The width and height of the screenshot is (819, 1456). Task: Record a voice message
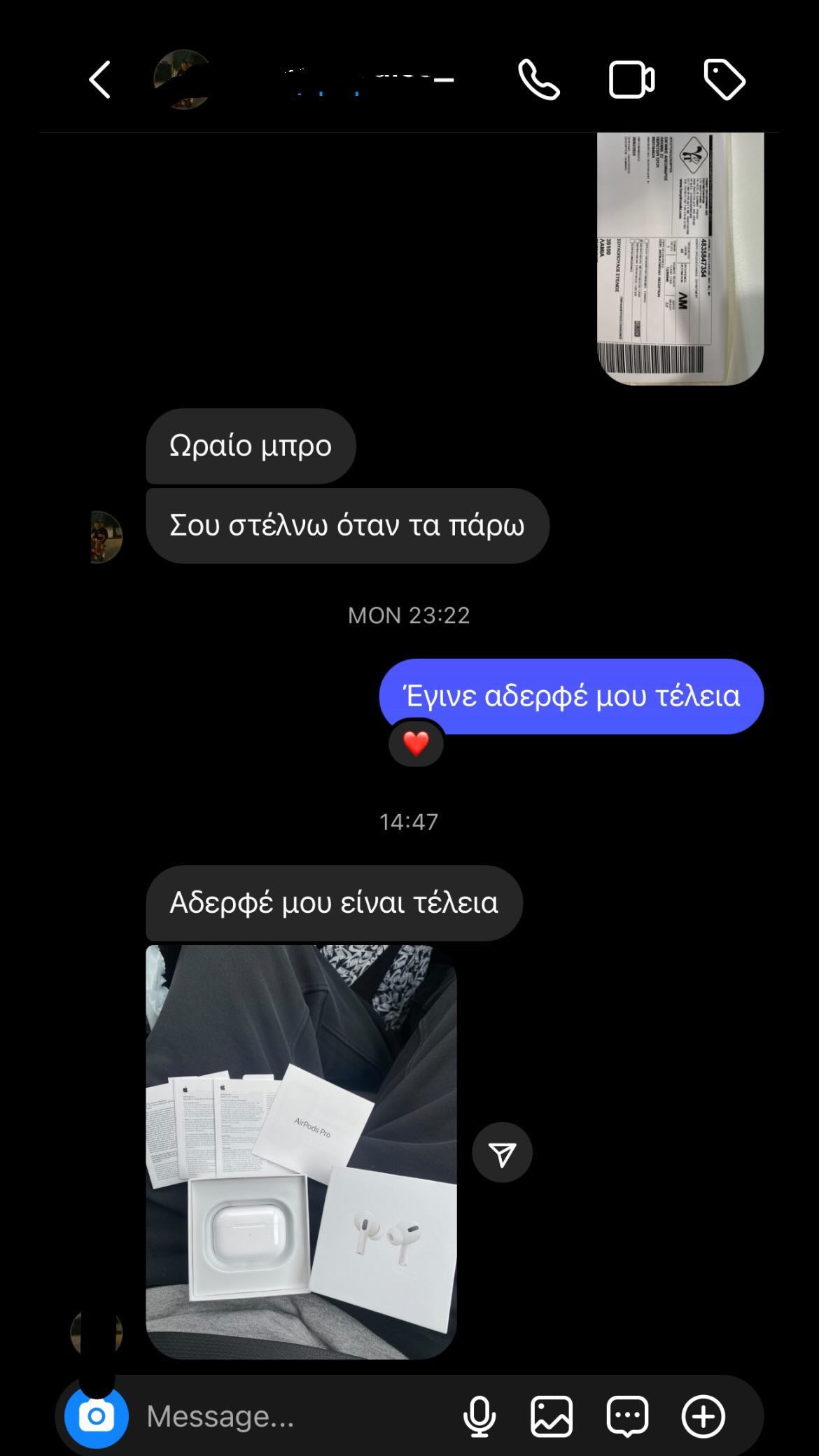[479, 1416]
